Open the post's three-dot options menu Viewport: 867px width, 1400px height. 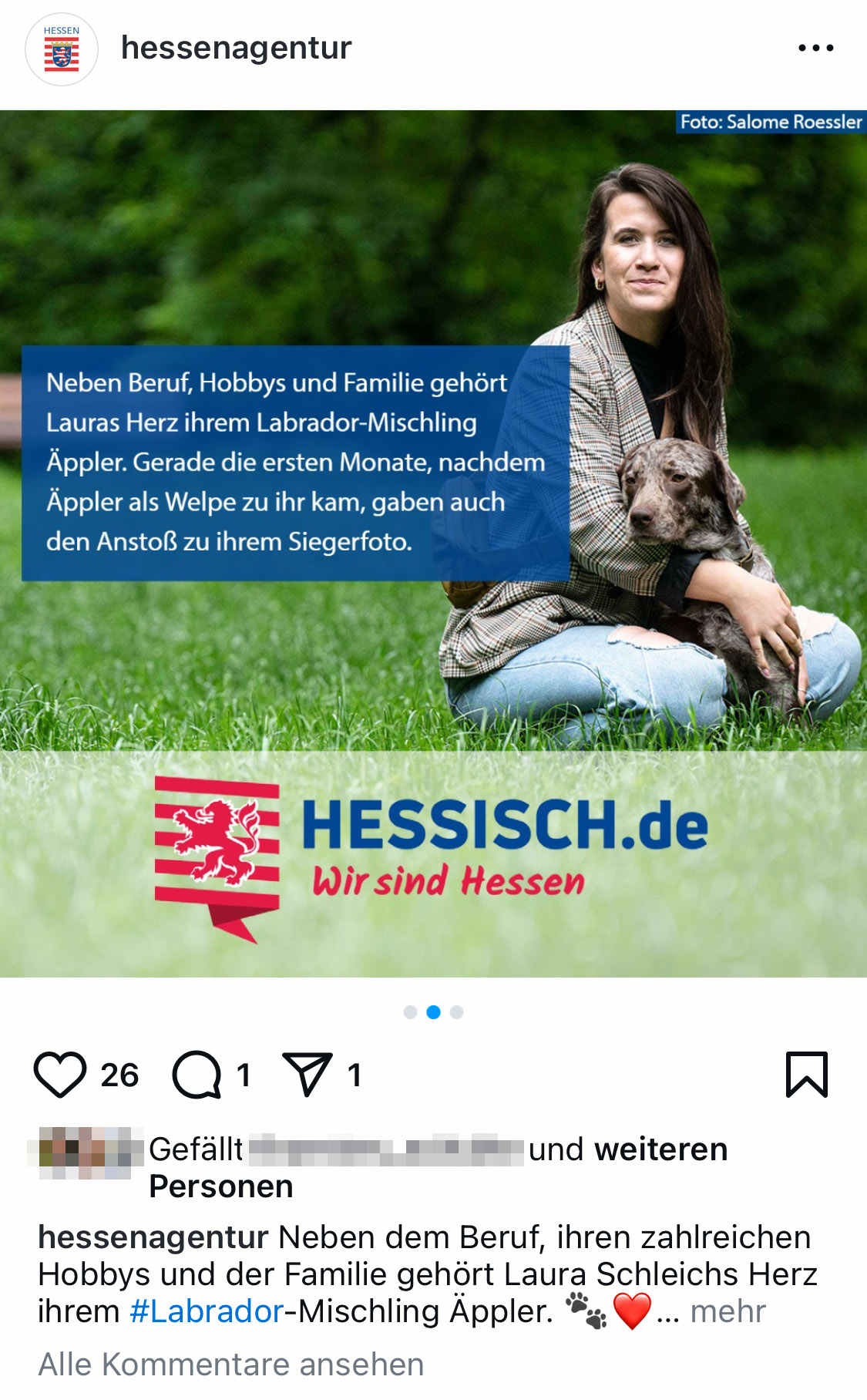(815, 48)
